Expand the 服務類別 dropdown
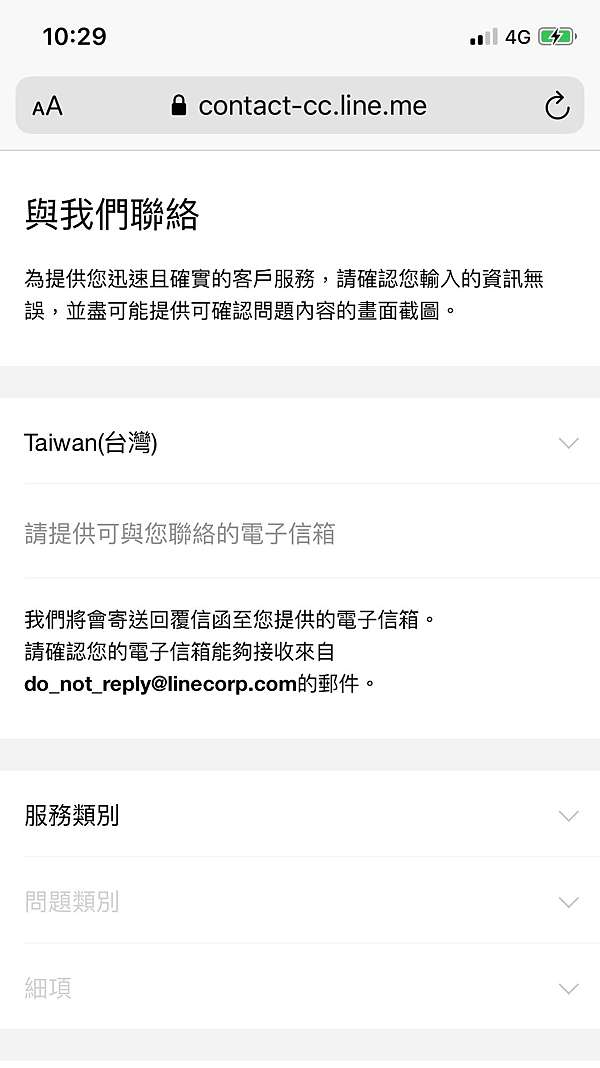Viewport: 600px width, 1068px height. pos(300,816)
